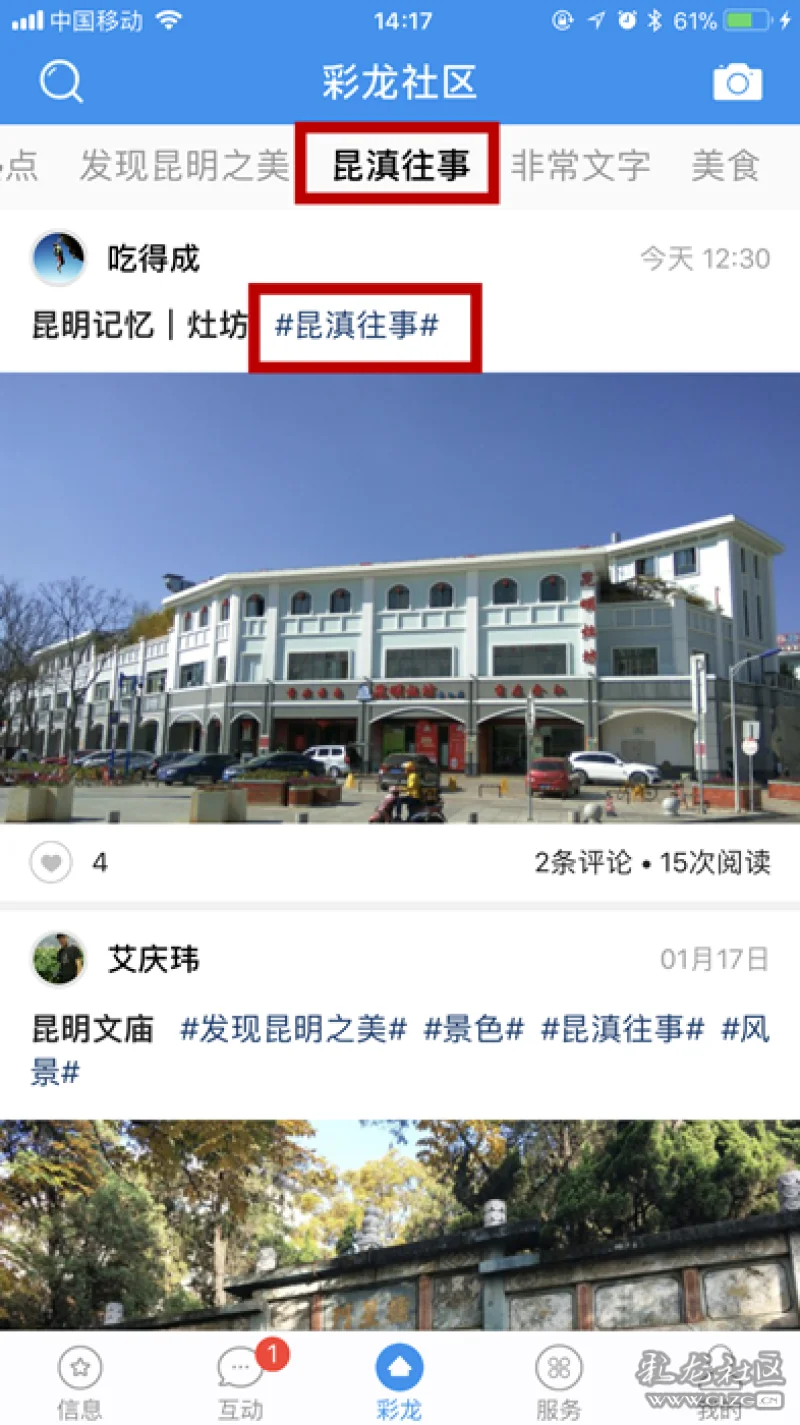800x1425 pixels.
Task: Select the 昆滇往事 top tab
Action: (x=400, y=165)
